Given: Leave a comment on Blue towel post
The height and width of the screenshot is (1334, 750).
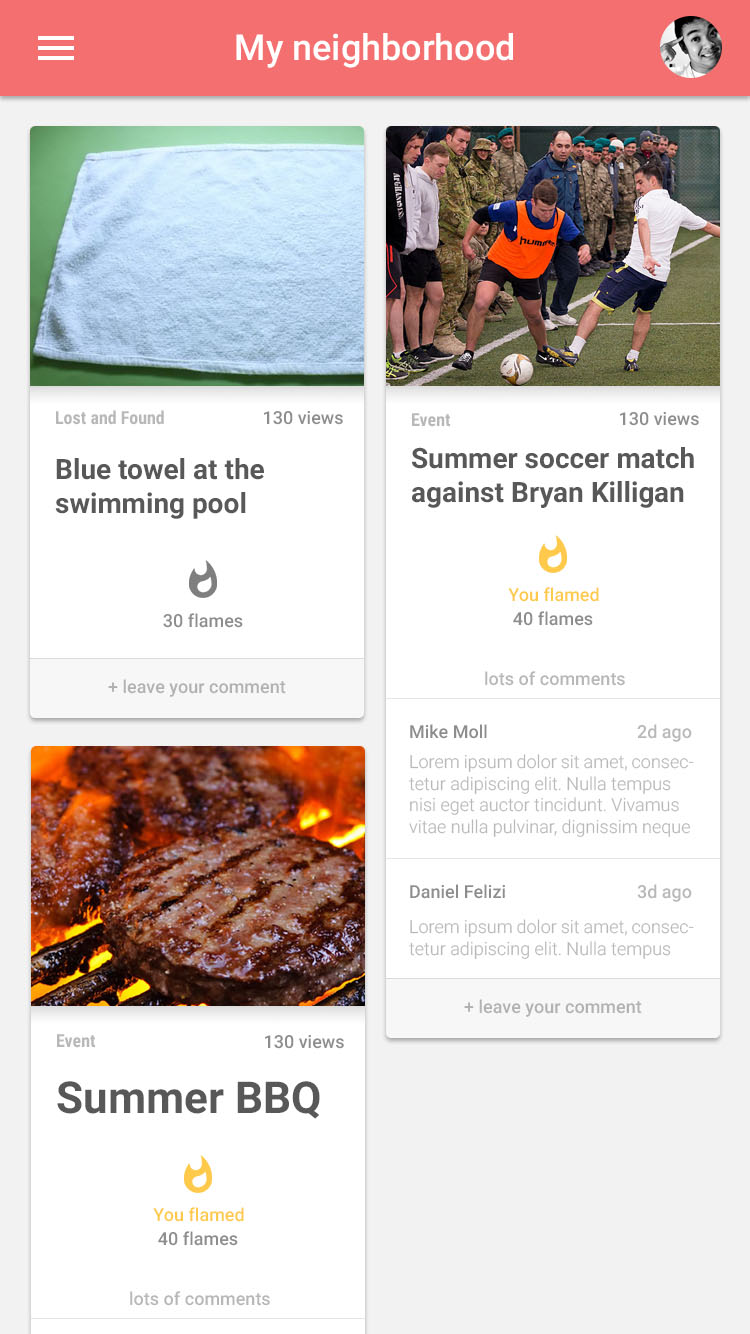Looking at the screenshot, I should pos(197,687).
